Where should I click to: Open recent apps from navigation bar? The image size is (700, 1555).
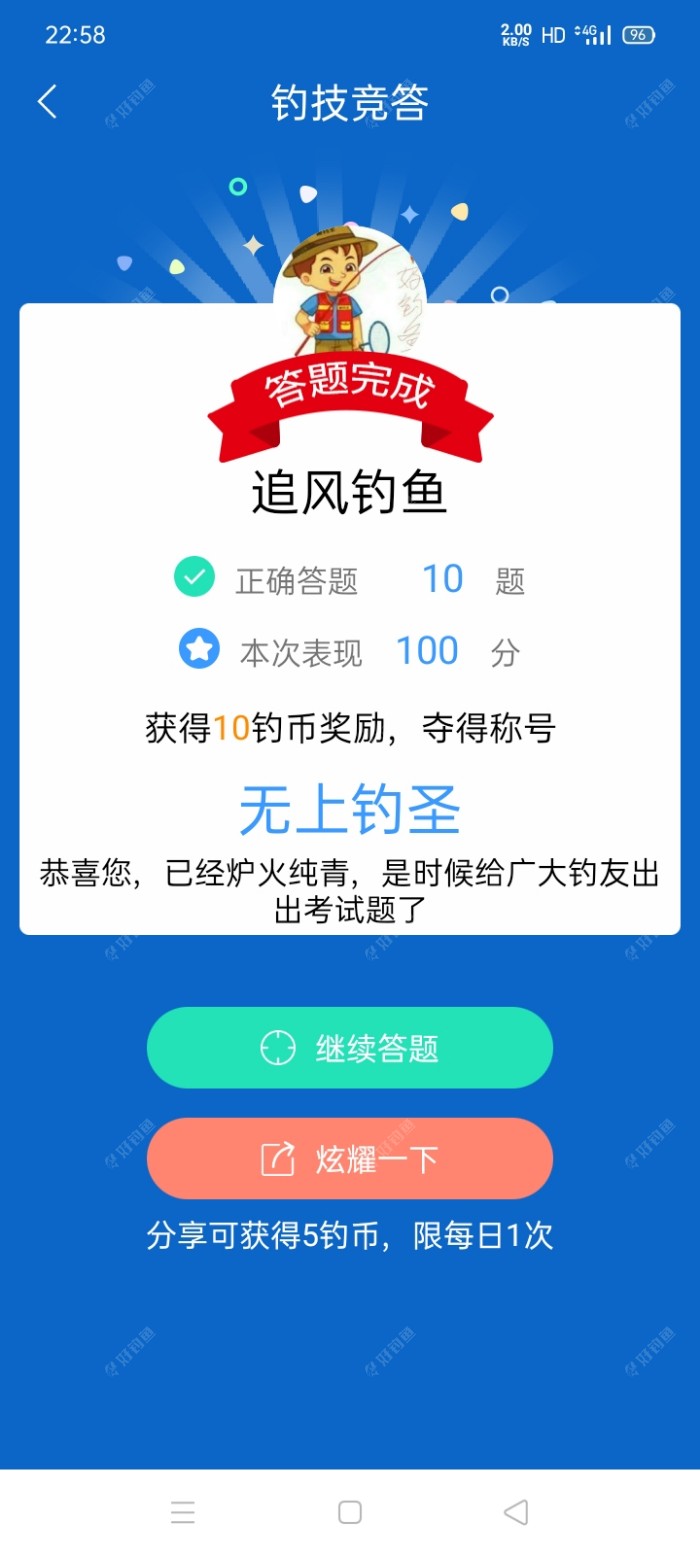click(183, 1512)
